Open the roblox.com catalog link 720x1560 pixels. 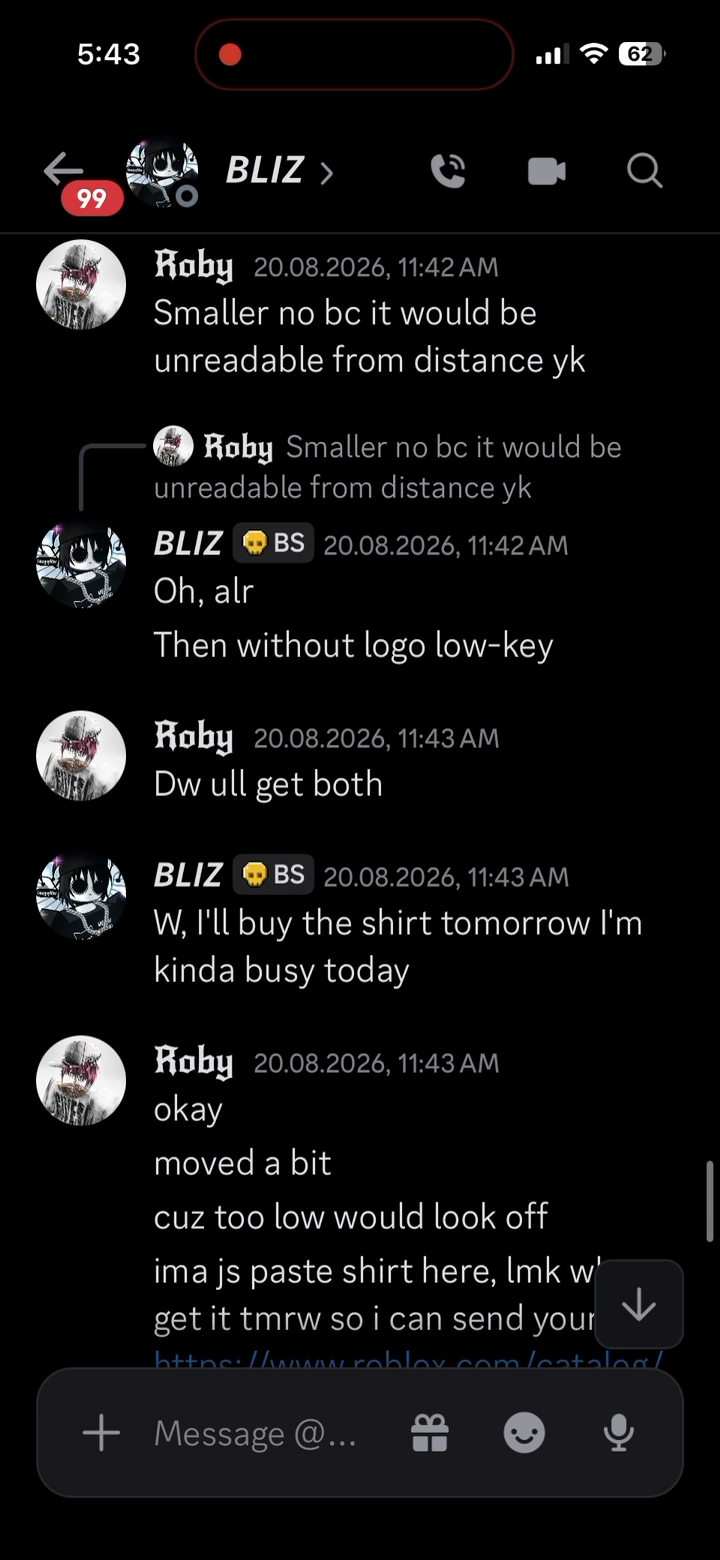pyautogui.click(x=408, y=1360)
